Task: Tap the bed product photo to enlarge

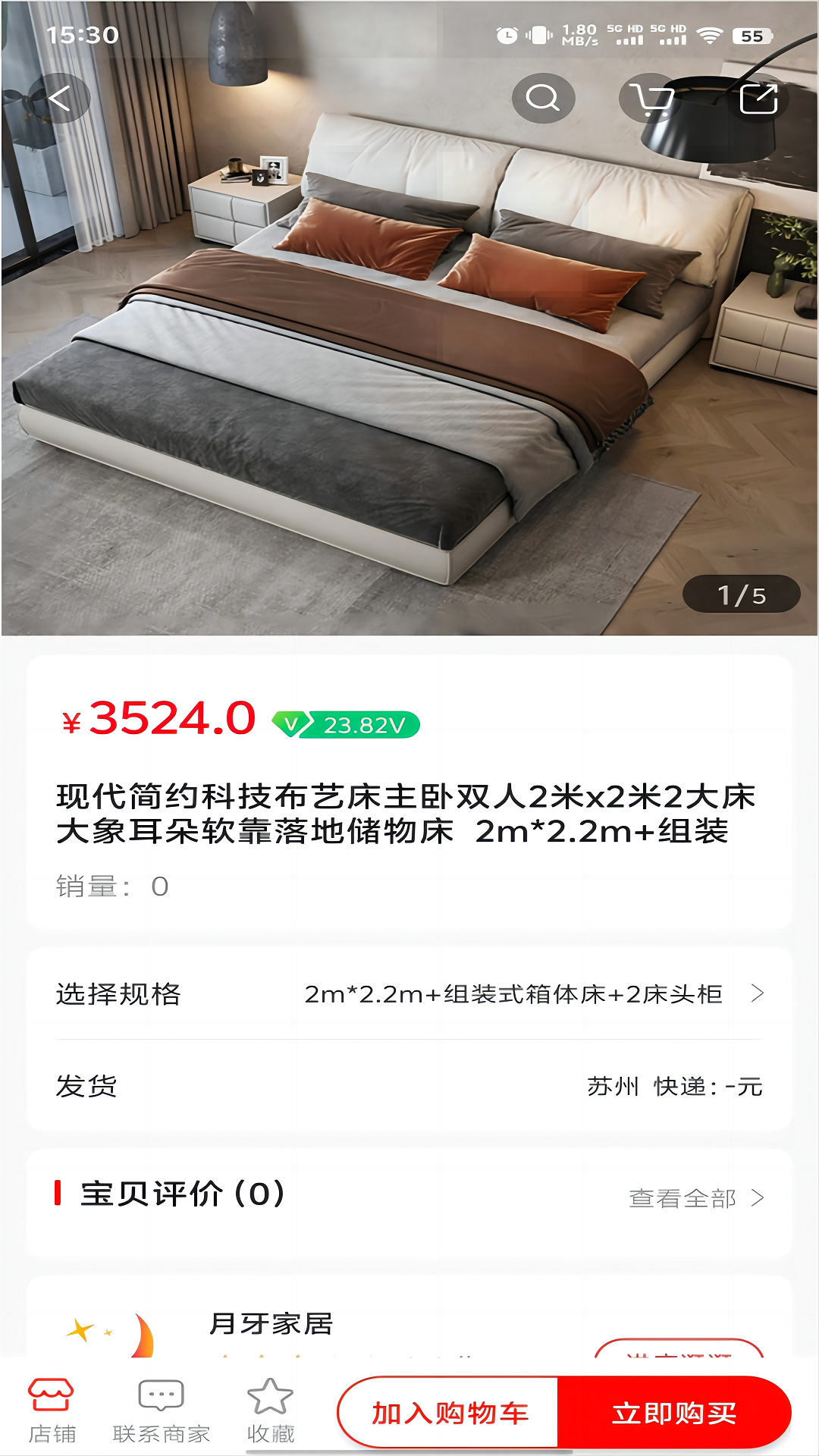Action: coord(409,341)
